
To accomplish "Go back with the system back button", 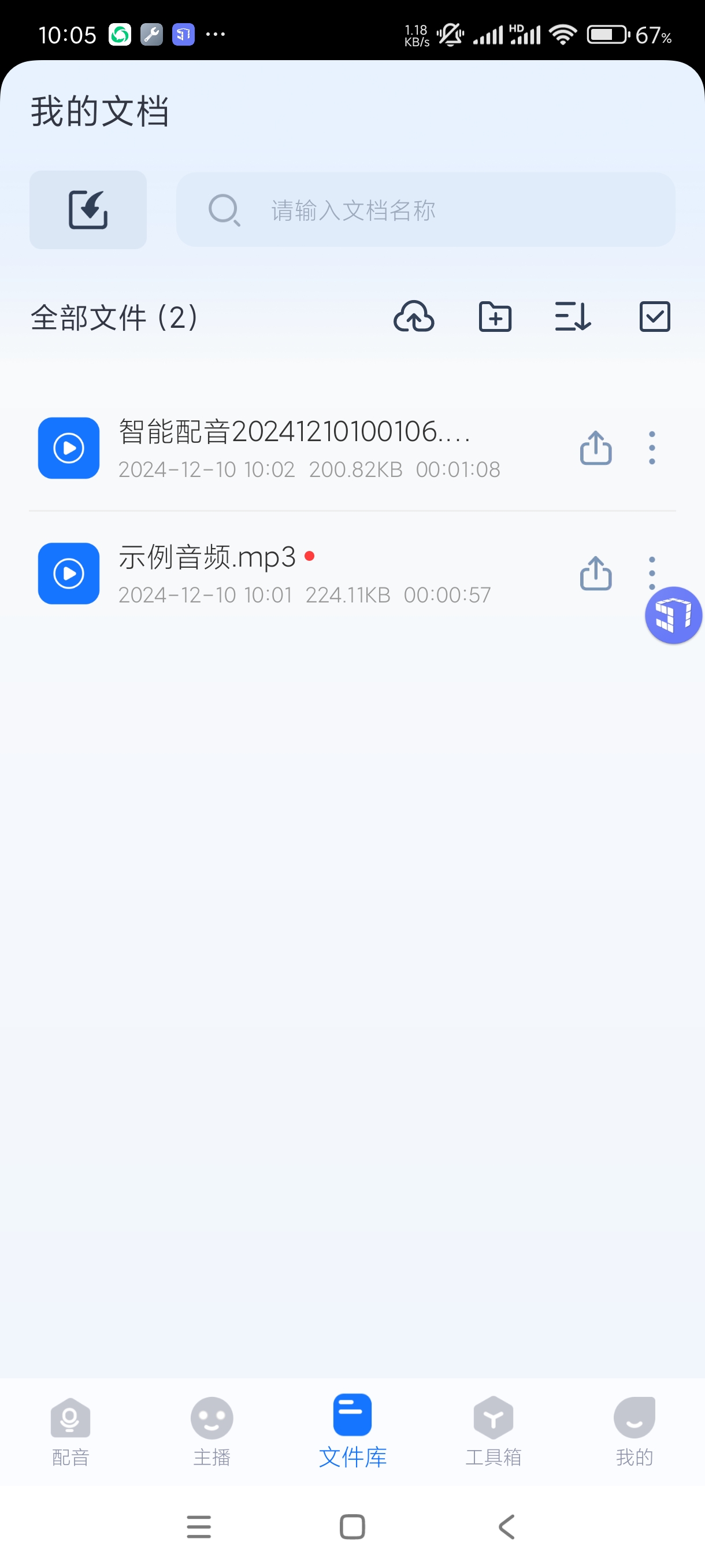I will (507, 1526).
